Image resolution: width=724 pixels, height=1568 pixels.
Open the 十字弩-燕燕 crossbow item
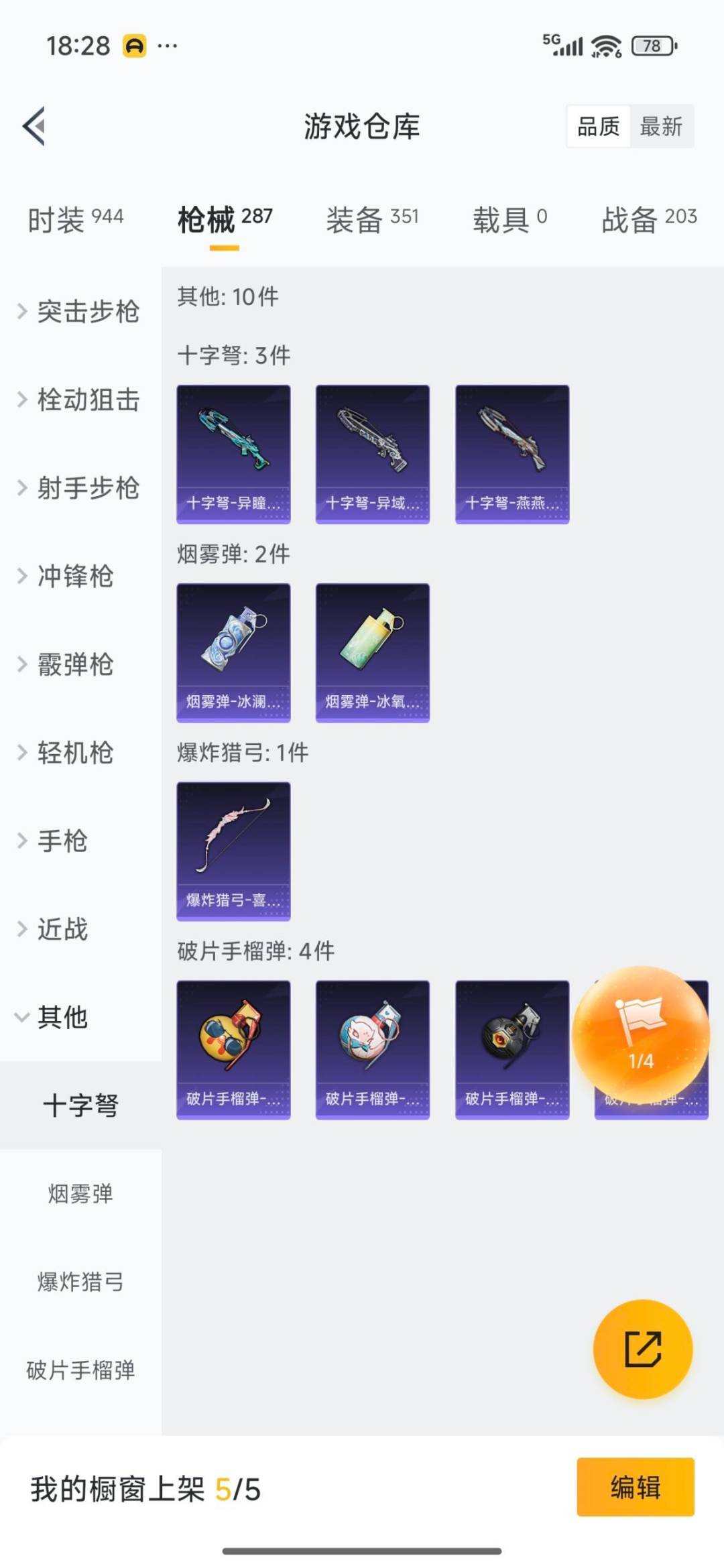click(511, 453)
